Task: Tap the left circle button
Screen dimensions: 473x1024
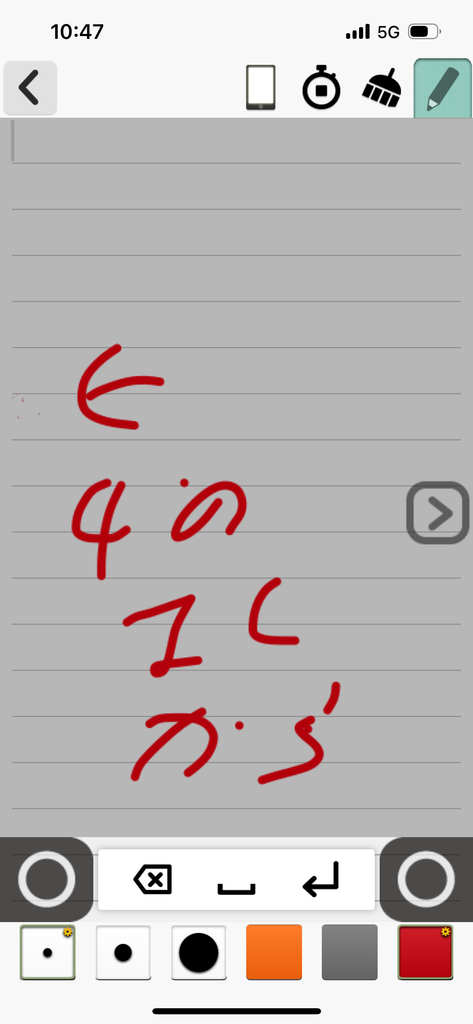Action: (x=46, y=879)
